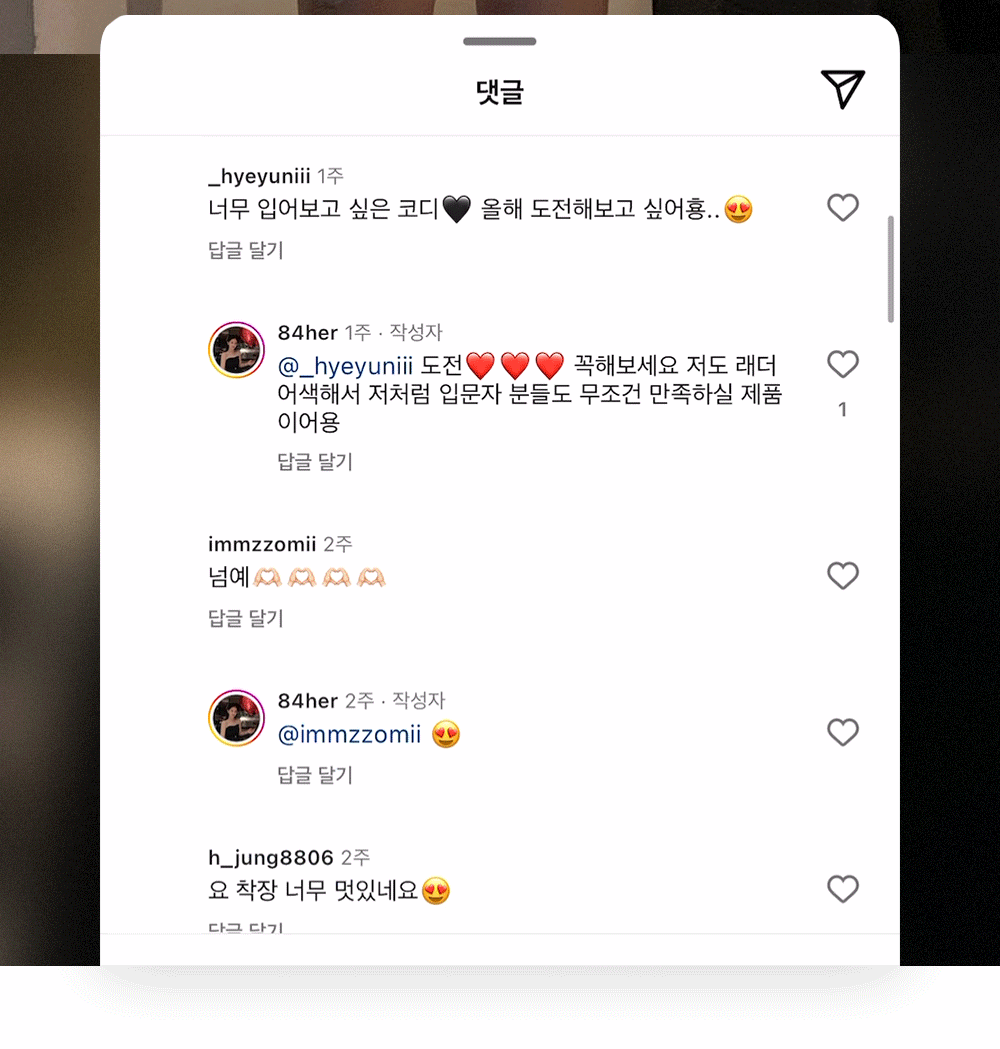Like 84her's reply mentioning @_hyeyuniii

843,365
